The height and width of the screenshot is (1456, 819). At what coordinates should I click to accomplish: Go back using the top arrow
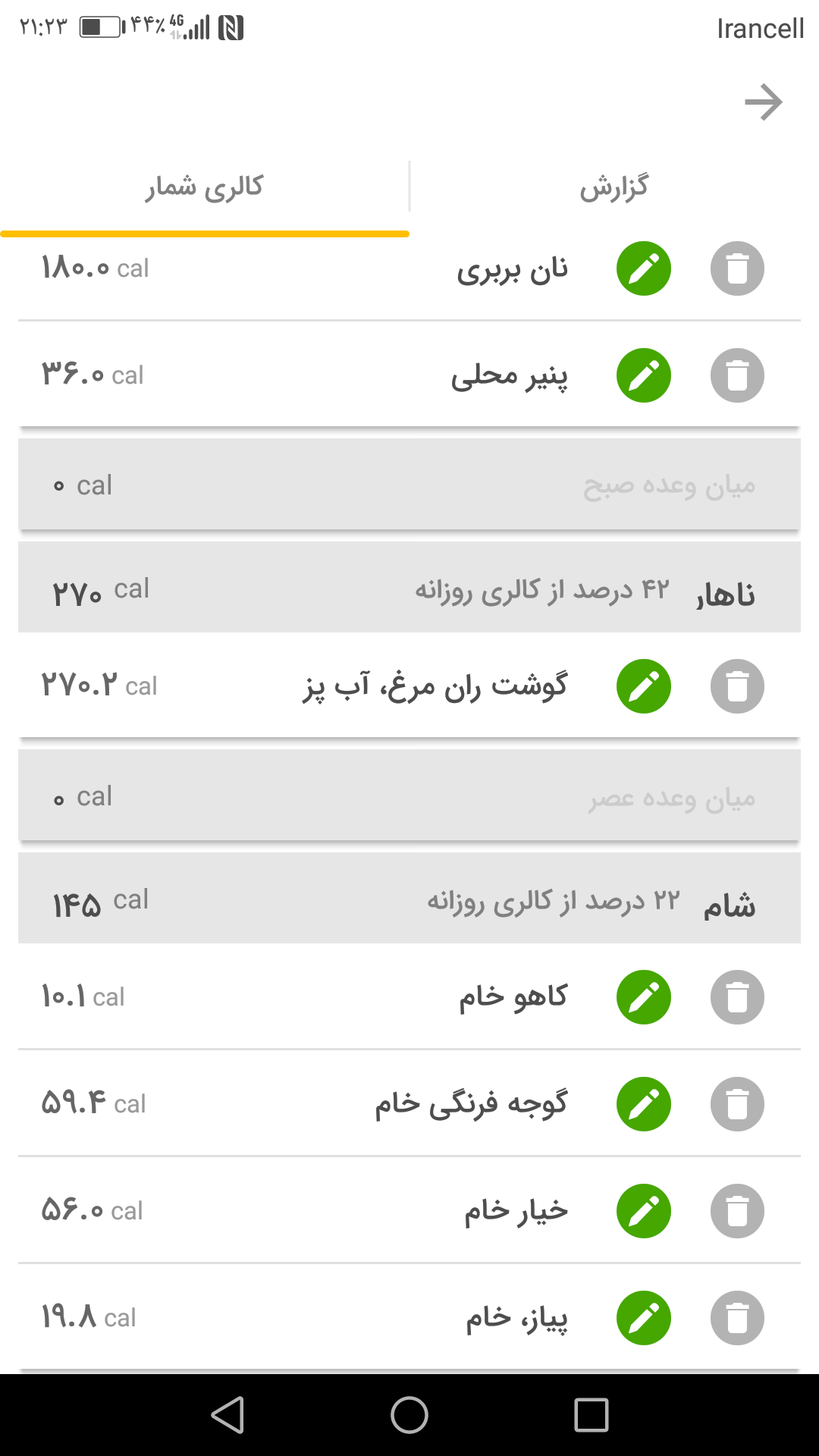tap(763, 103)
